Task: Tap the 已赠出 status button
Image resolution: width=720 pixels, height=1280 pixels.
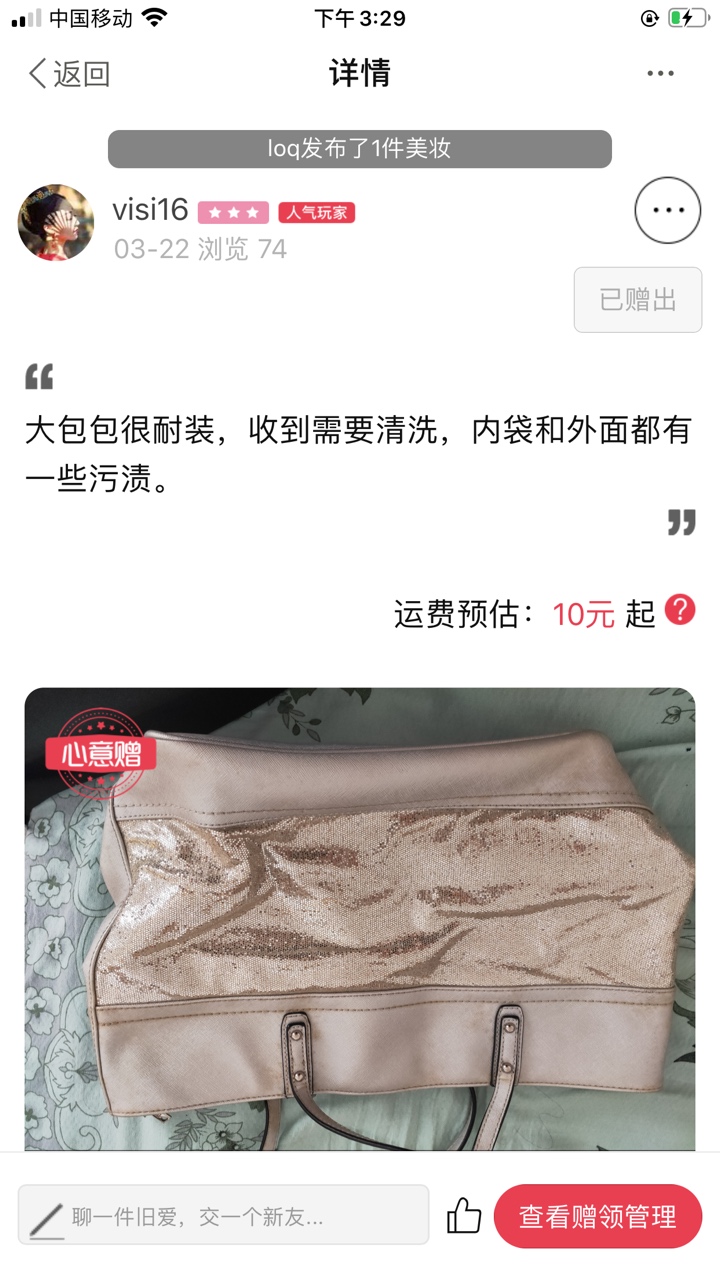Action: tap(638, 300)
